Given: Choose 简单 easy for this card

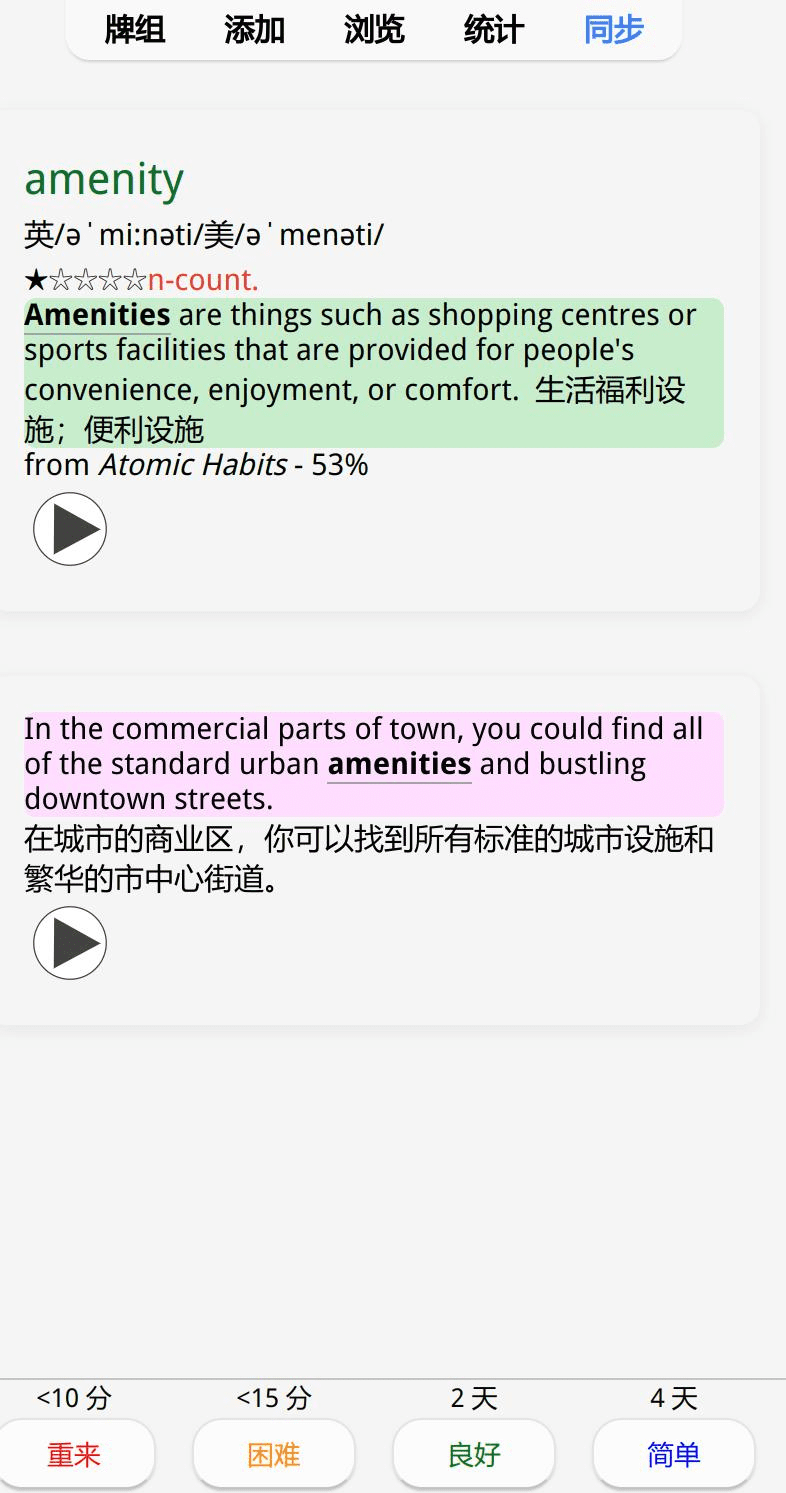Looking at the screenshot, I should pos(674,1454).
